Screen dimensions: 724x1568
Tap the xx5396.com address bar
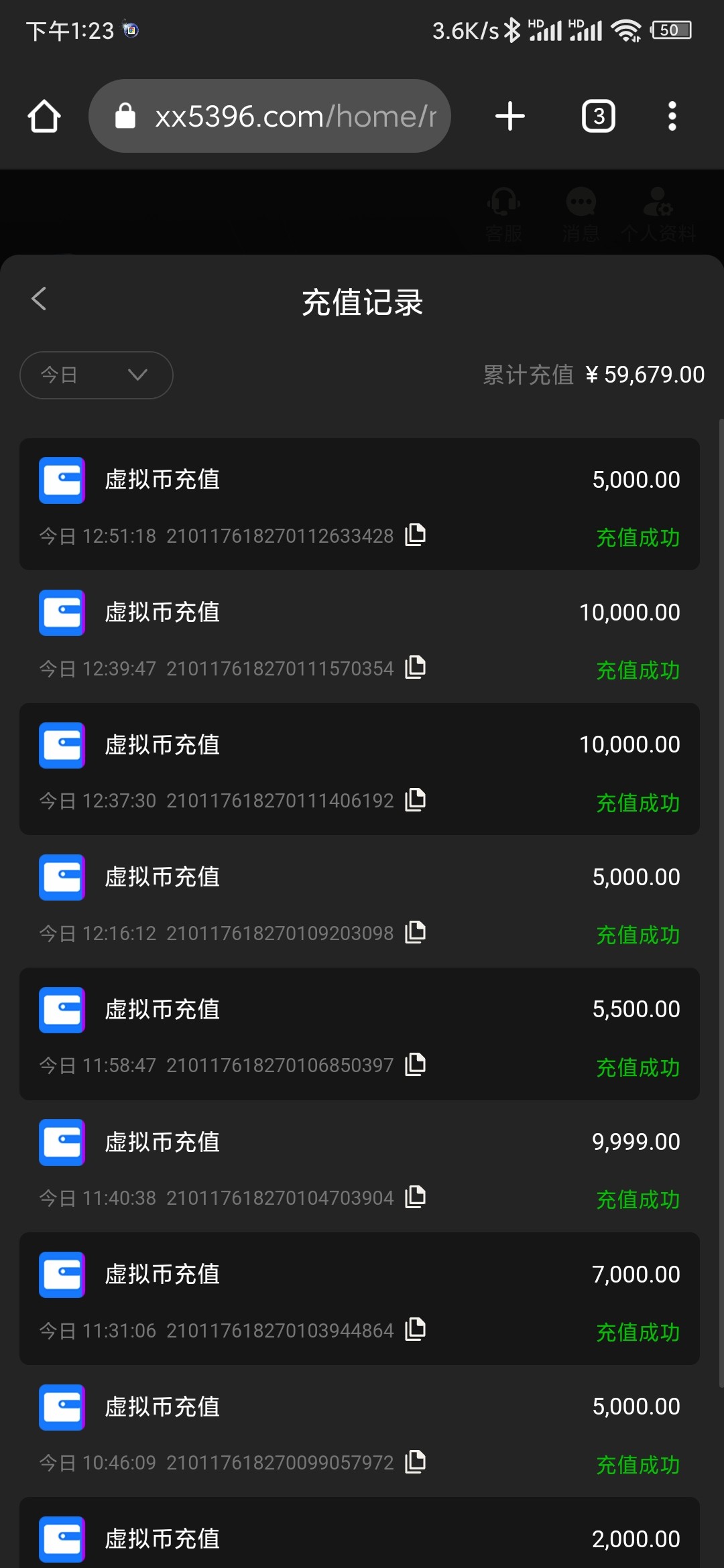click(x=269, y=116)
